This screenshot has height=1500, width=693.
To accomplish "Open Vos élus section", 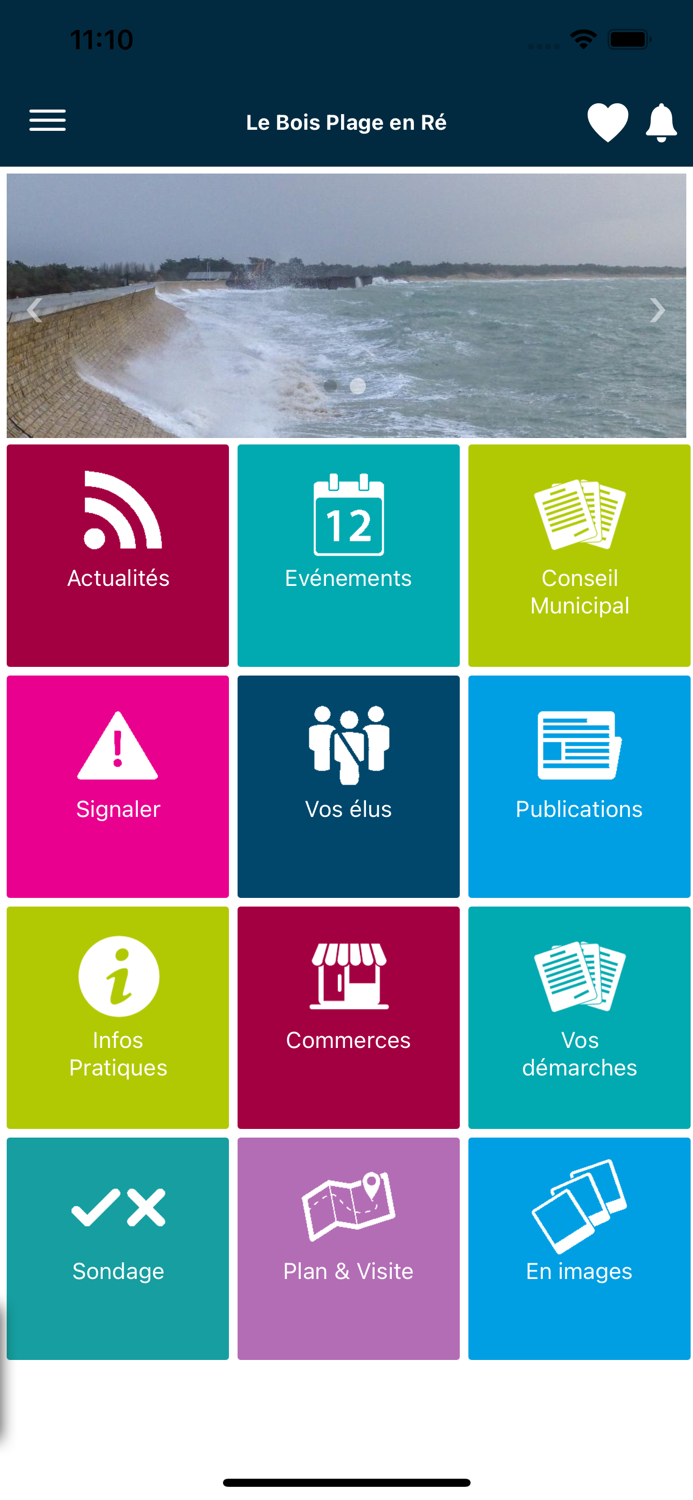I will click(348, 786).
